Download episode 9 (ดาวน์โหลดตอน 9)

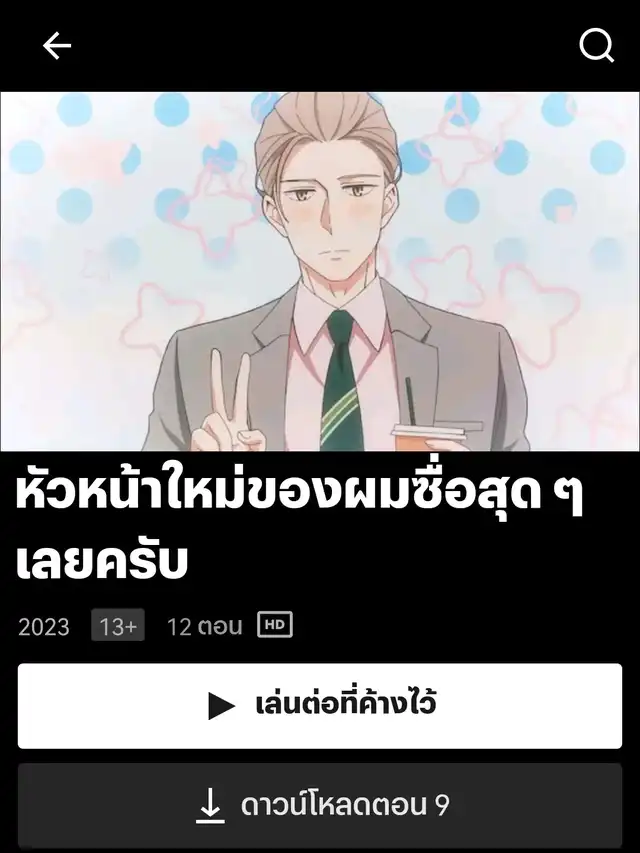(x=320, y=806)
